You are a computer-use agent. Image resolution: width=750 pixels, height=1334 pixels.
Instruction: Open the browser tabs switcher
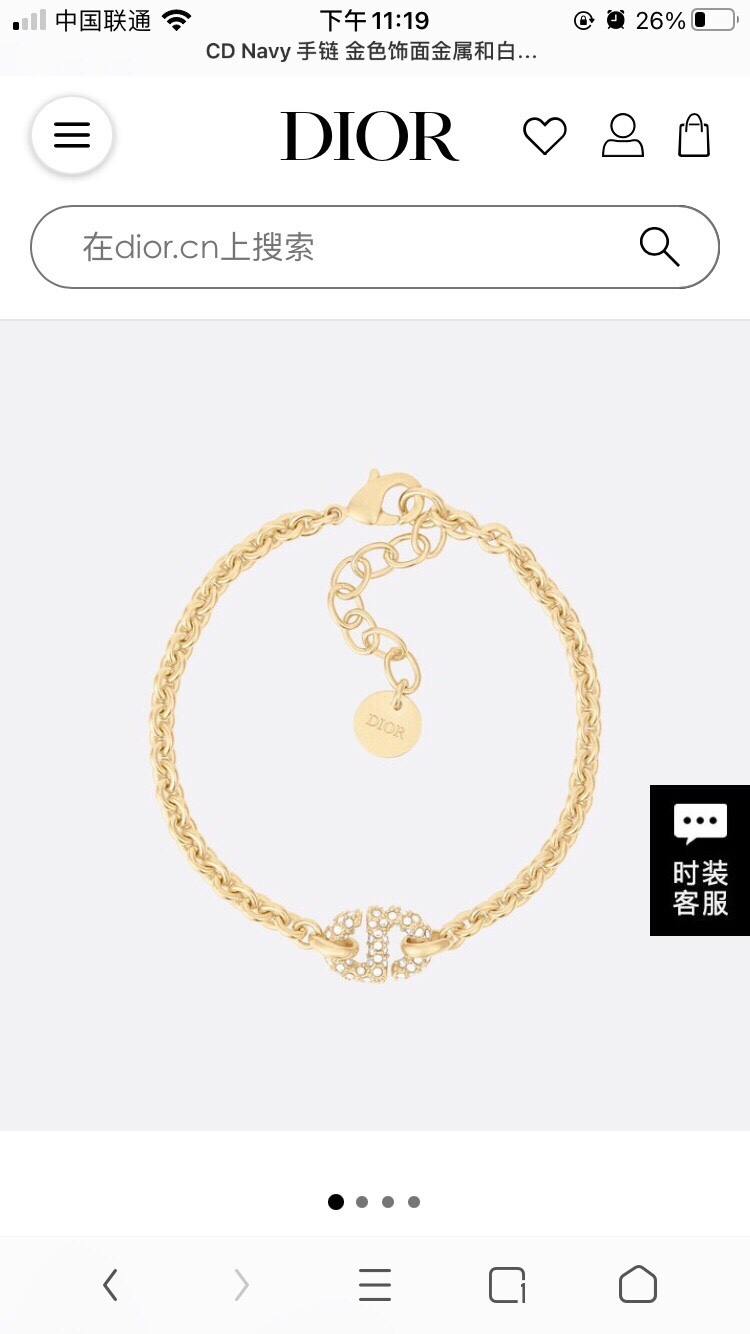[507, 1285]
